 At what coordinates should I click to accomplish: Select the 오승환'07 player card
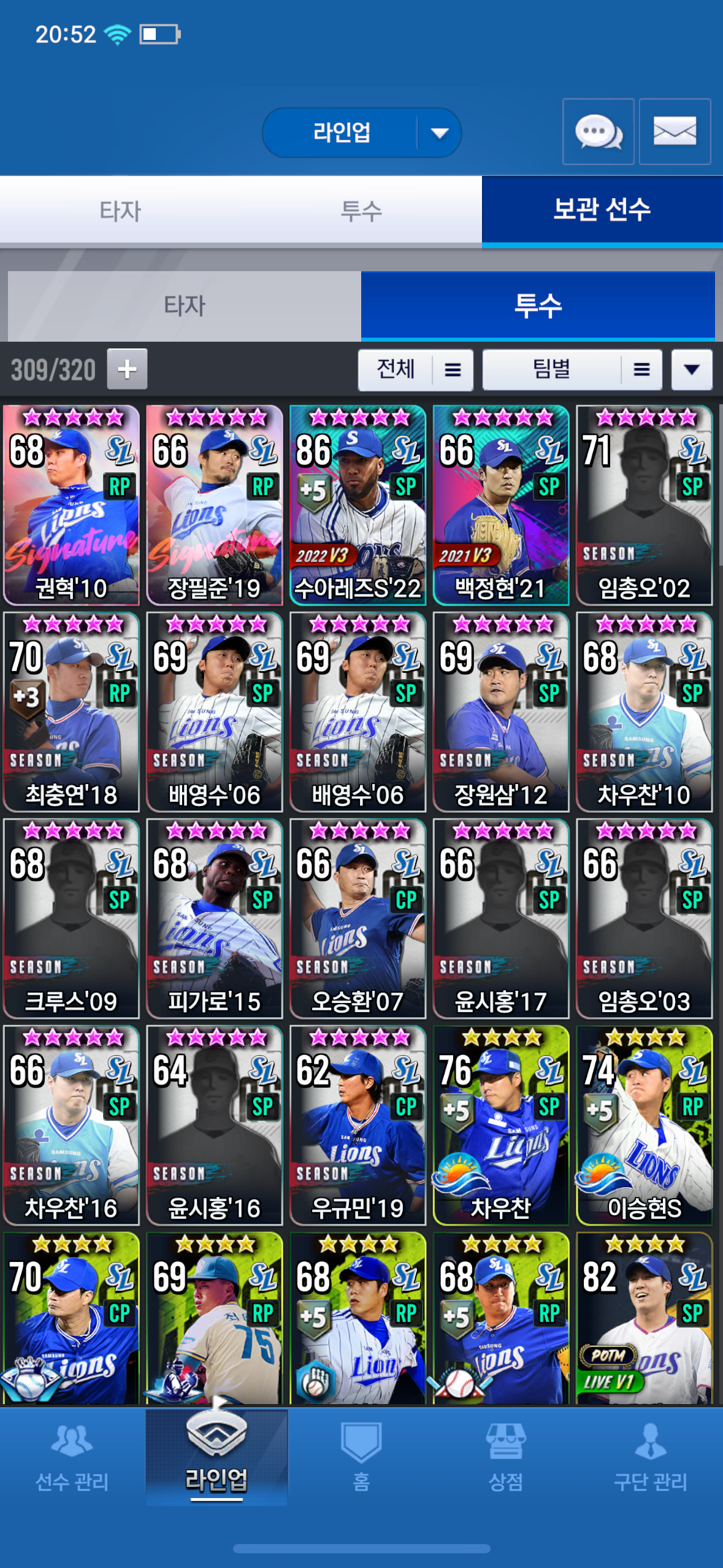point(358,918)
